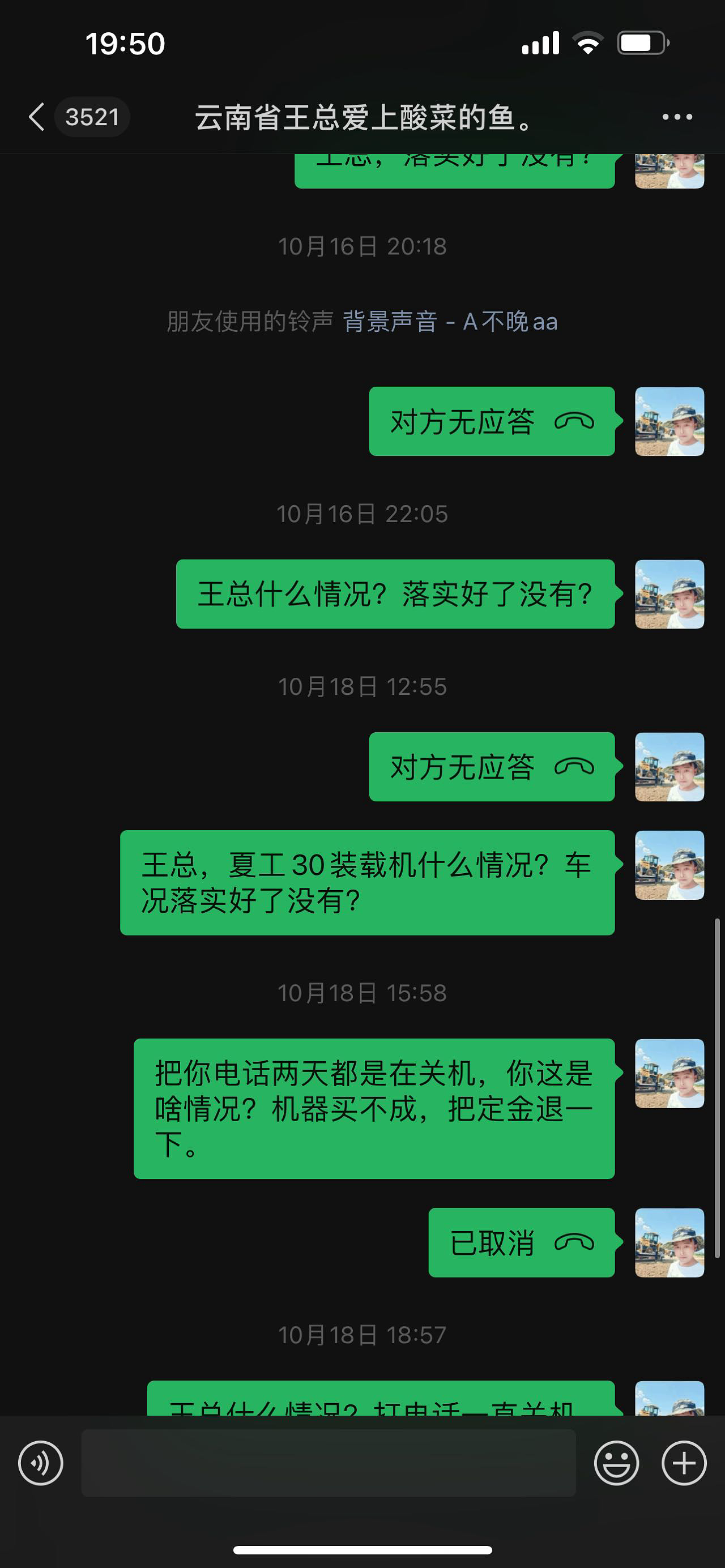Redial the 对方无应答 call from 10月18日 12:55
The height and width of the screenshot is (1568, 725).
(491, 767)
